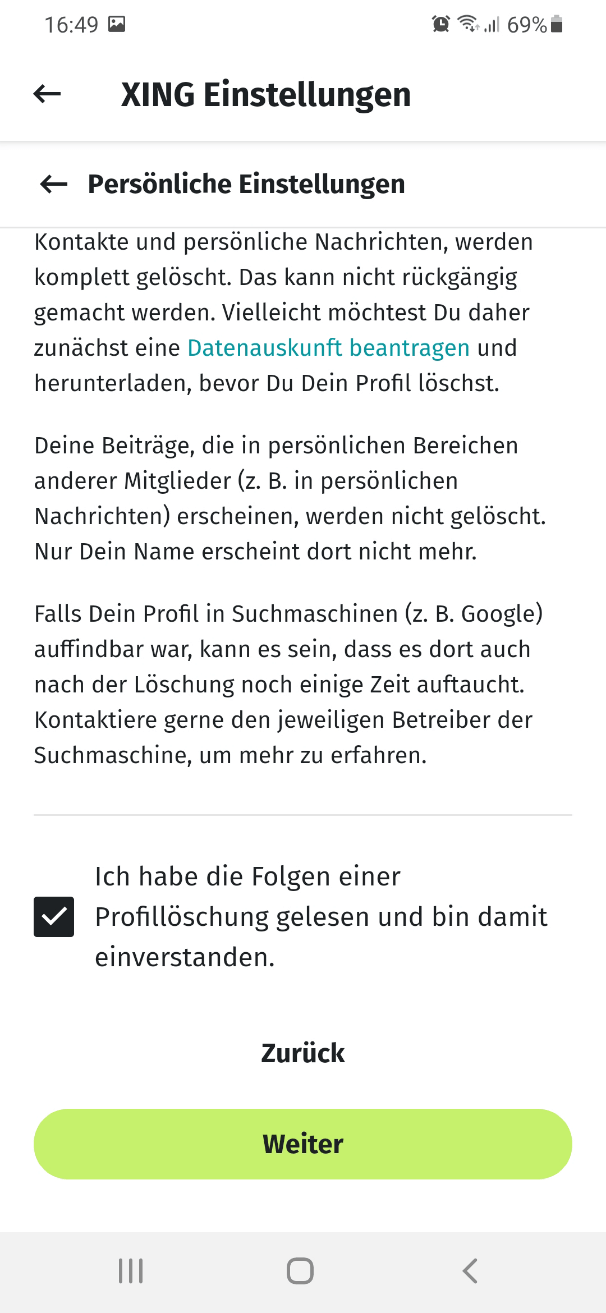Go to home screen via navigation bar

click(300, 1271)
